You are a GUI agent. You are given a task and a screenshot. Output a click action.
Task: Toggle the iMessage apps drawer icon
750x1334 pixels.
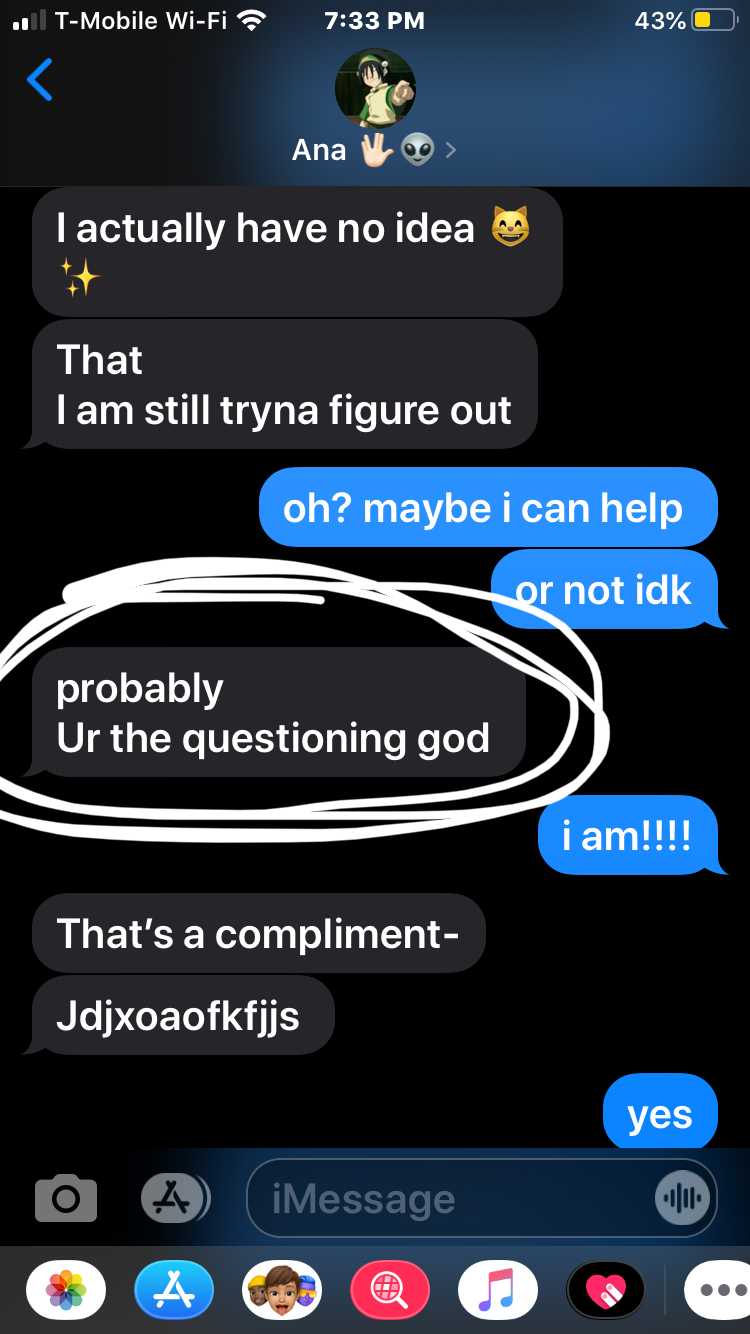click(175, 1197)
